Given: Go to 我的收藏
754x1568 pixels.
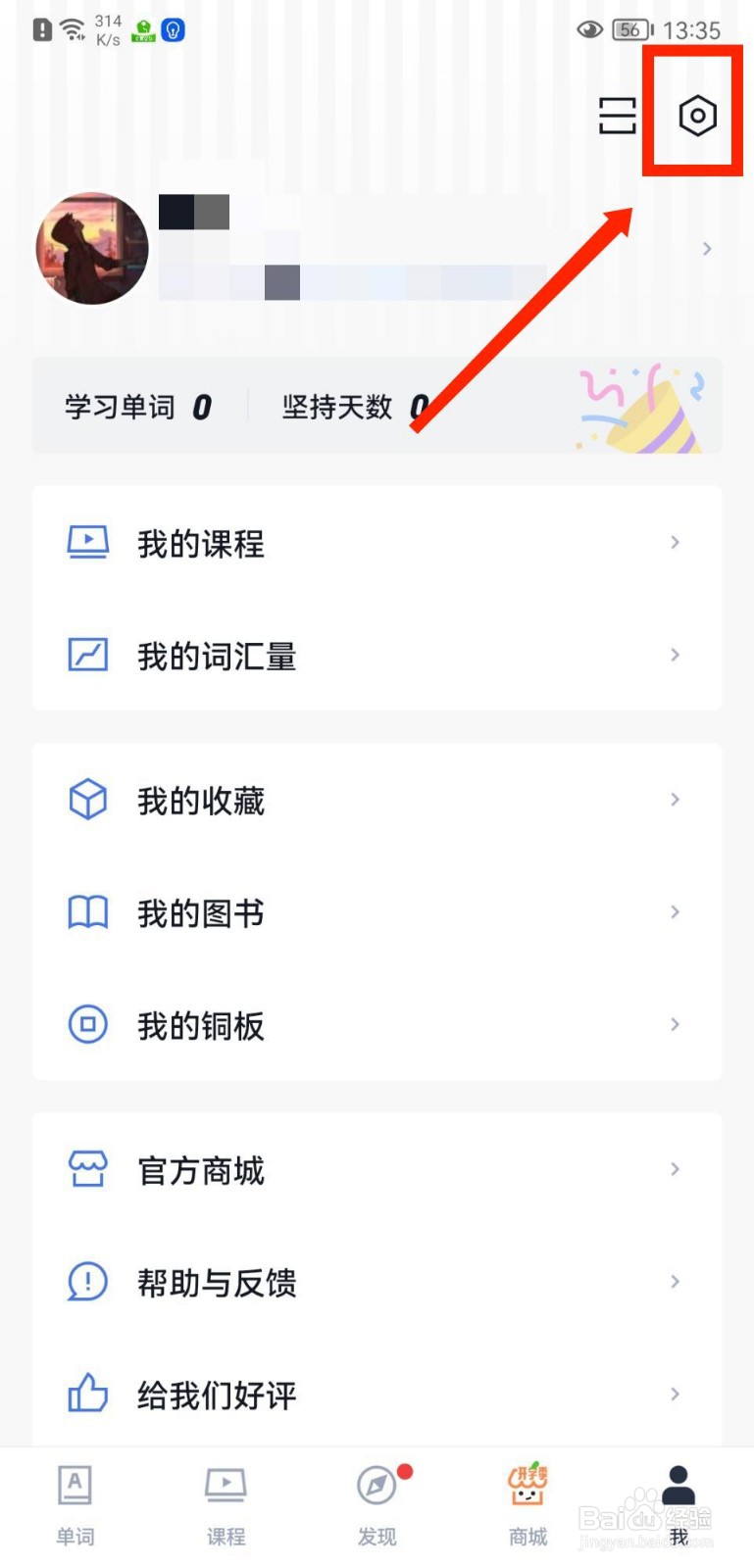Looking at the screenshot, I should pos(377,801).
